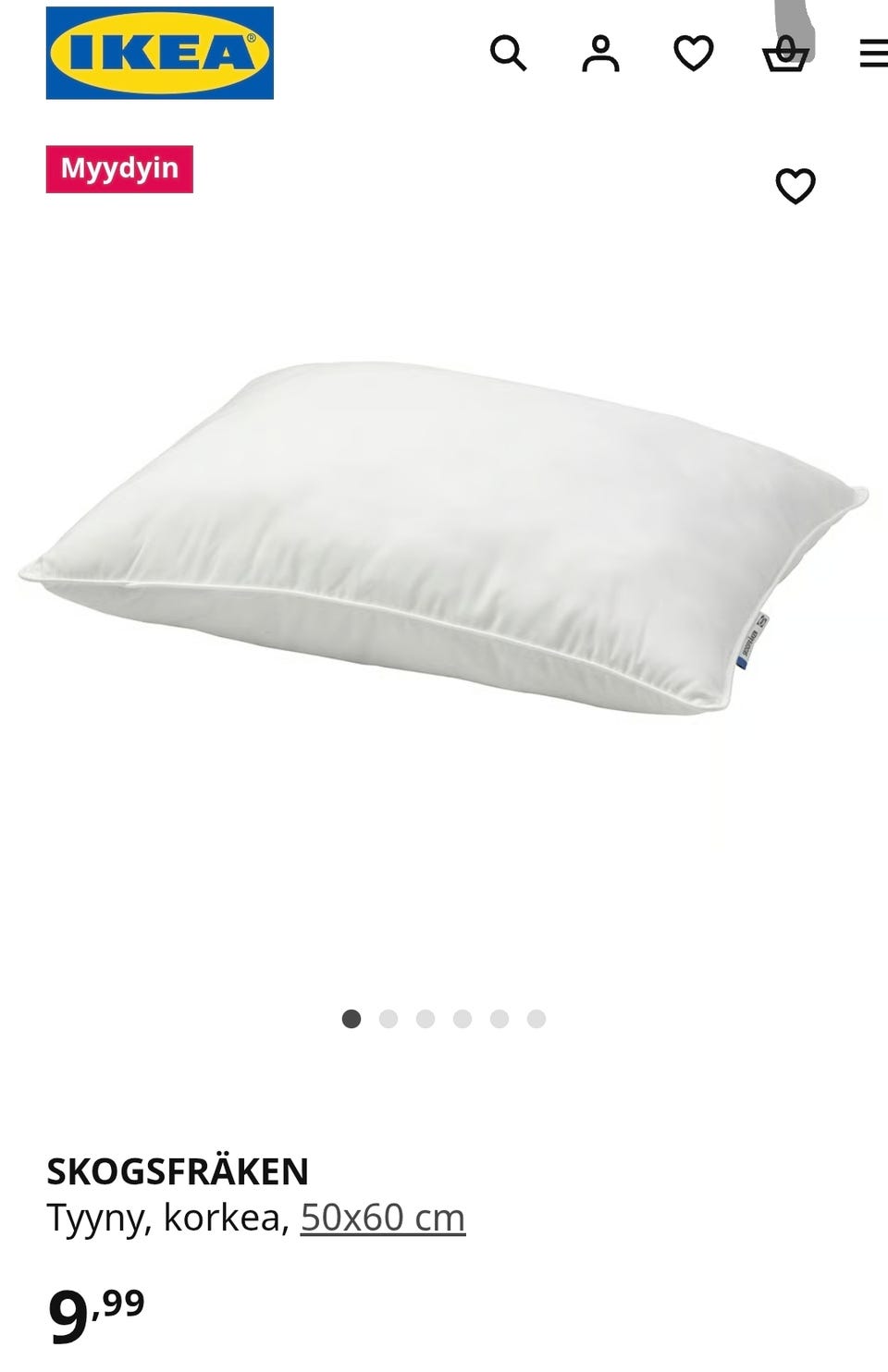Open the hamburger menu
888x1372 pixels.
872,54
